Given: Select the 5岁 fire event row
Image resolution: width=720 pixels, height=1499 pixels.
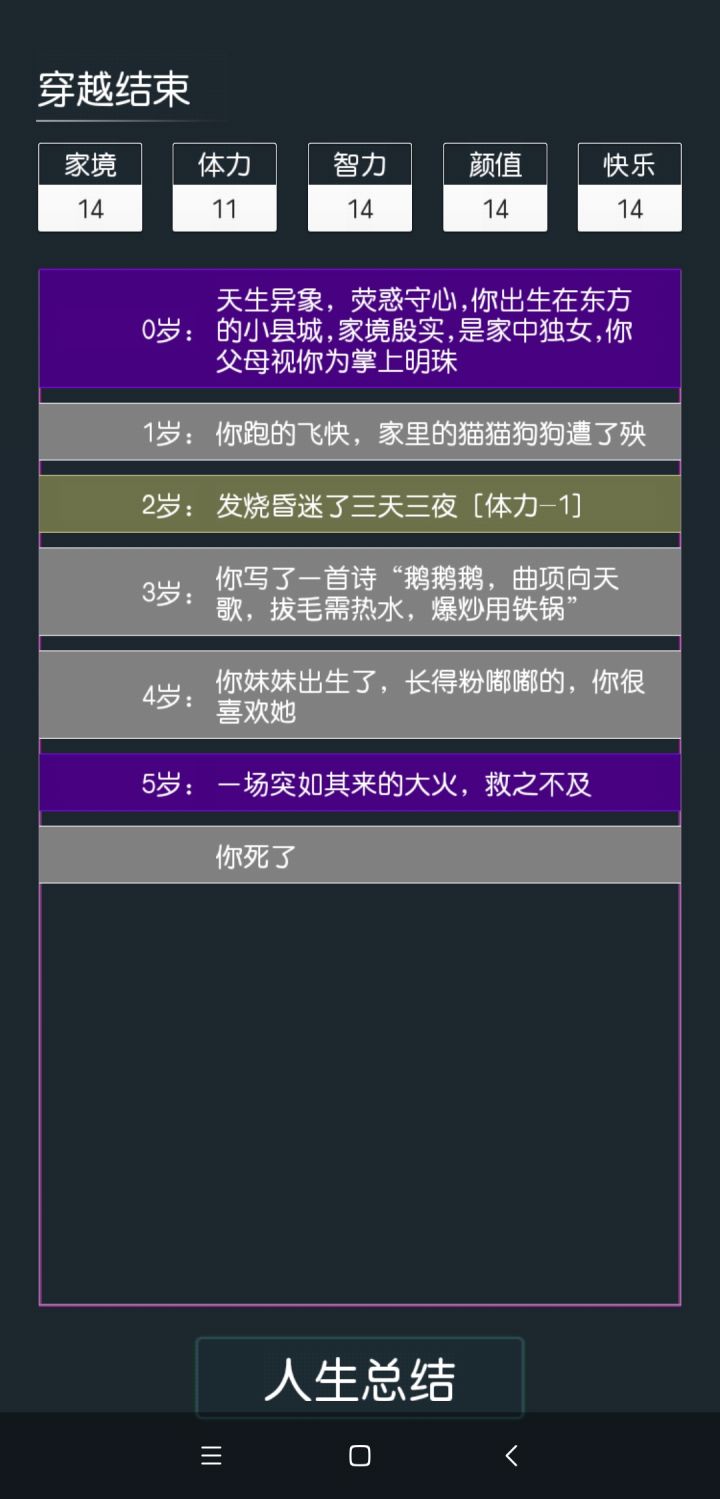Looking at the screenshot, I should click(x=358, y=785).
